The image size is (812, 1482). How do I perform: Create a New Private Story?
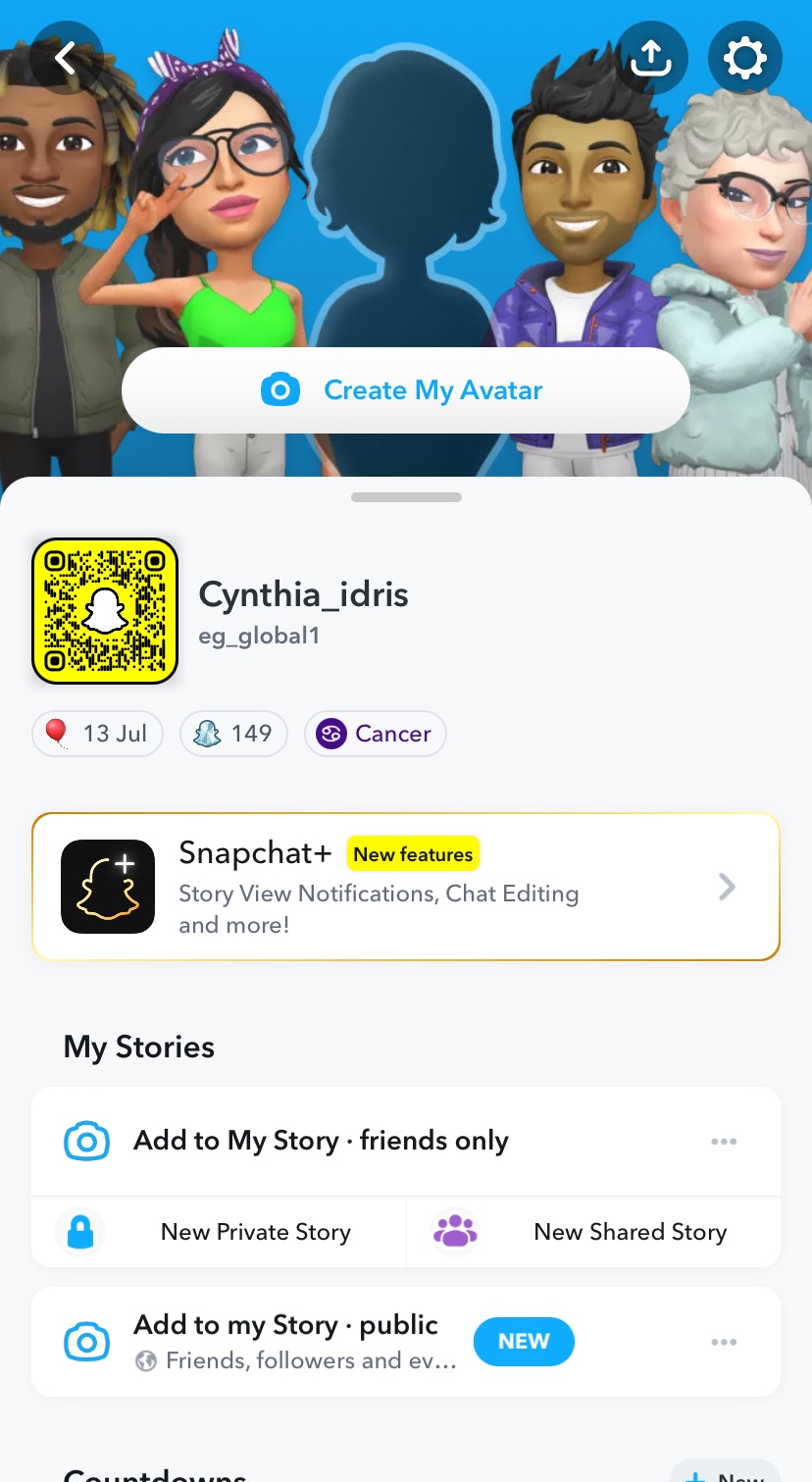(219, 1232)
